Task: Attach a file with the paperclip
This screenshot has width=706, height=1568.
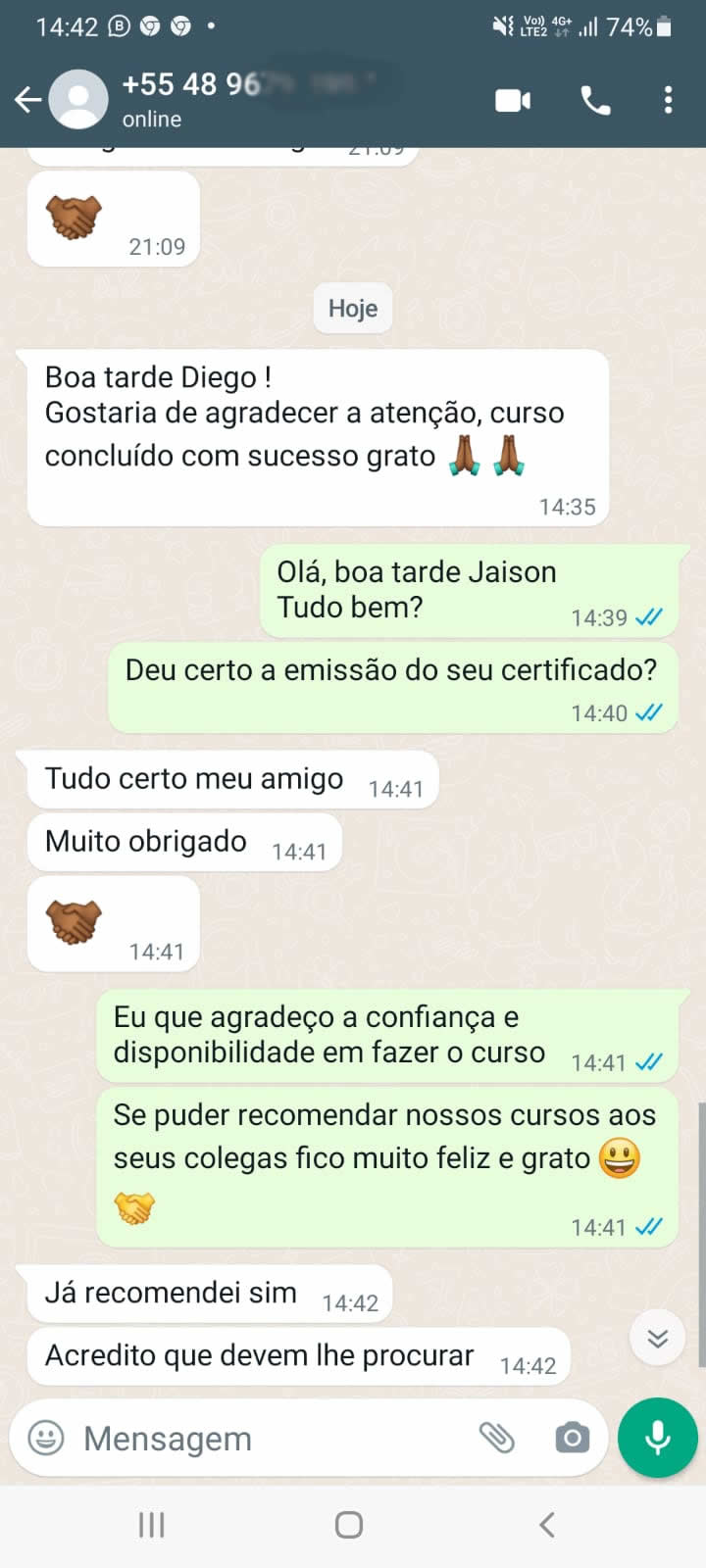Action: click(x=497, y=1438)
